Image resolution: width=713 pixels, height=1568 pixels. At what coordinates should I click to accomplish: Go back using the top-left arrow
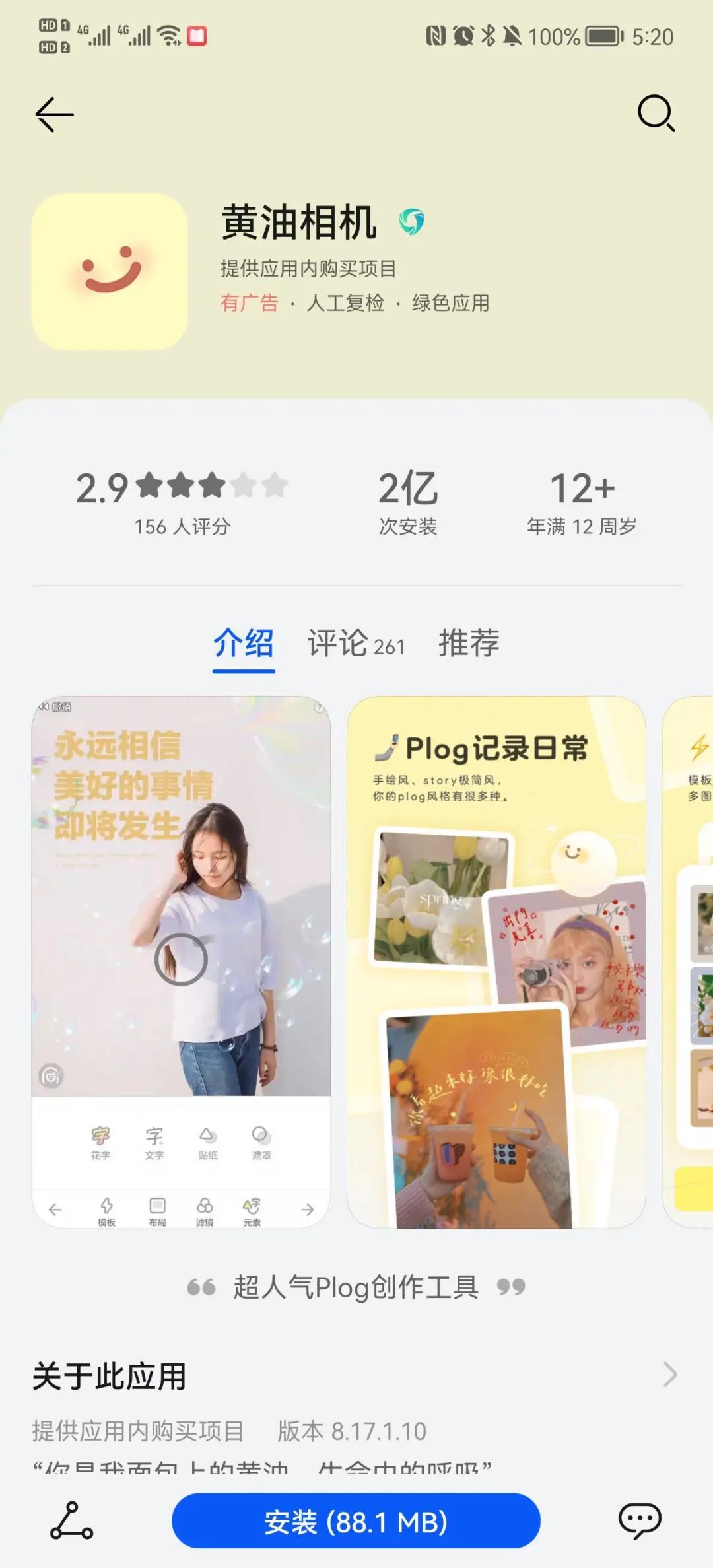54,114
